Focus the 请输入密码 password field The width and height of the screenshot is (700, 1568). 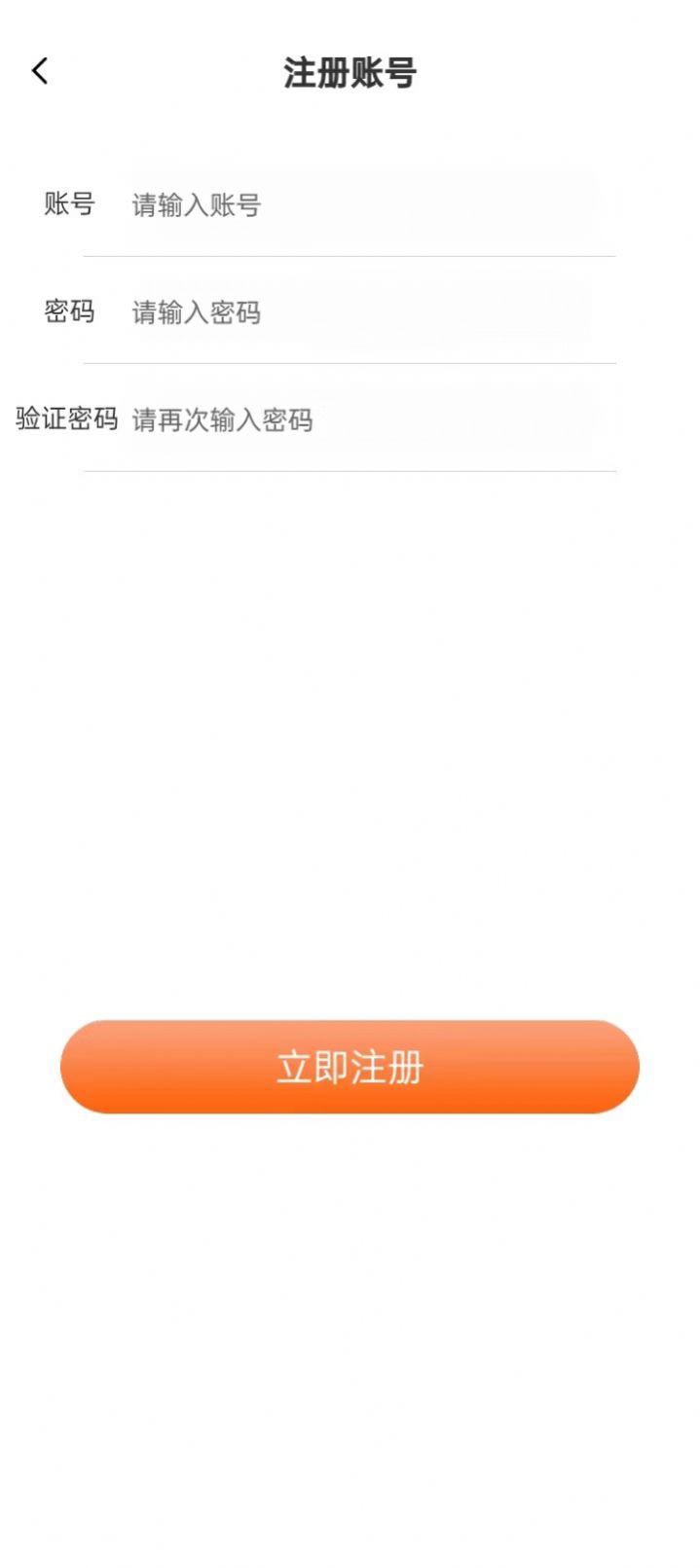point(360,312)
